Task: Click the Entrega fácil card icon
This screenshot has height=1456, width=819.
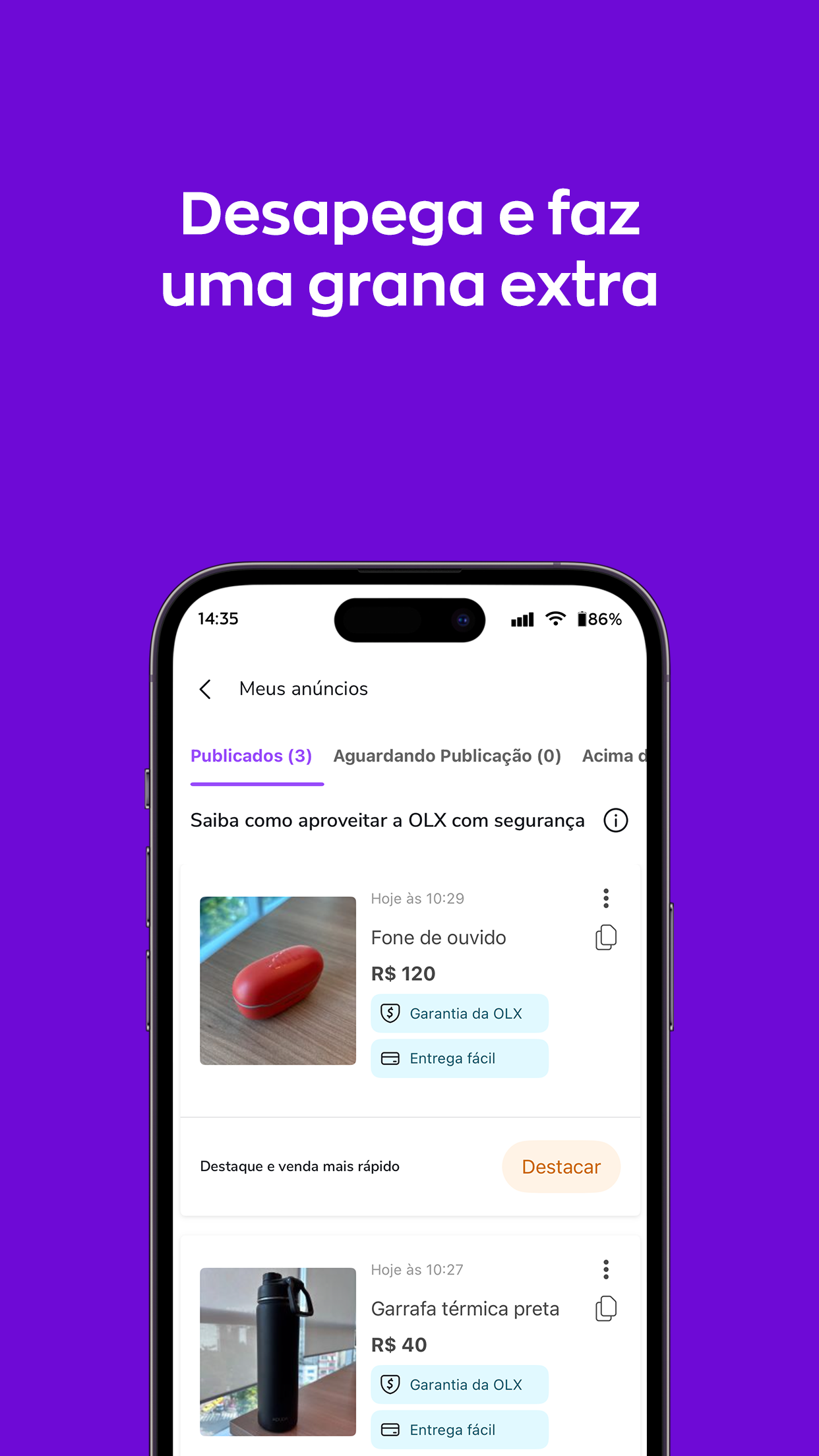Action: (392, 1058)
